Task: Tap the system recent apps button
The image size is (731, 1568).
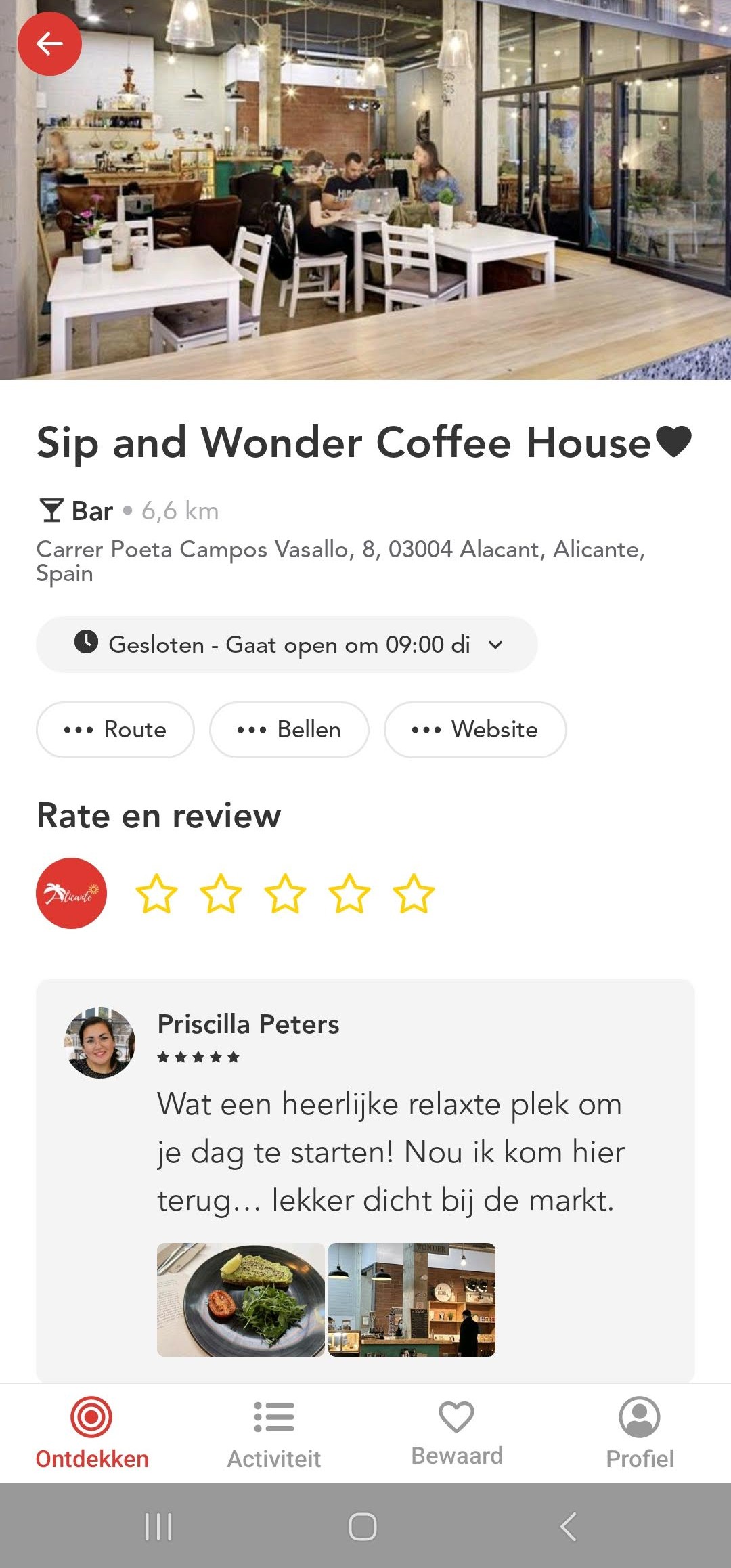Action: click(158, 1526)
